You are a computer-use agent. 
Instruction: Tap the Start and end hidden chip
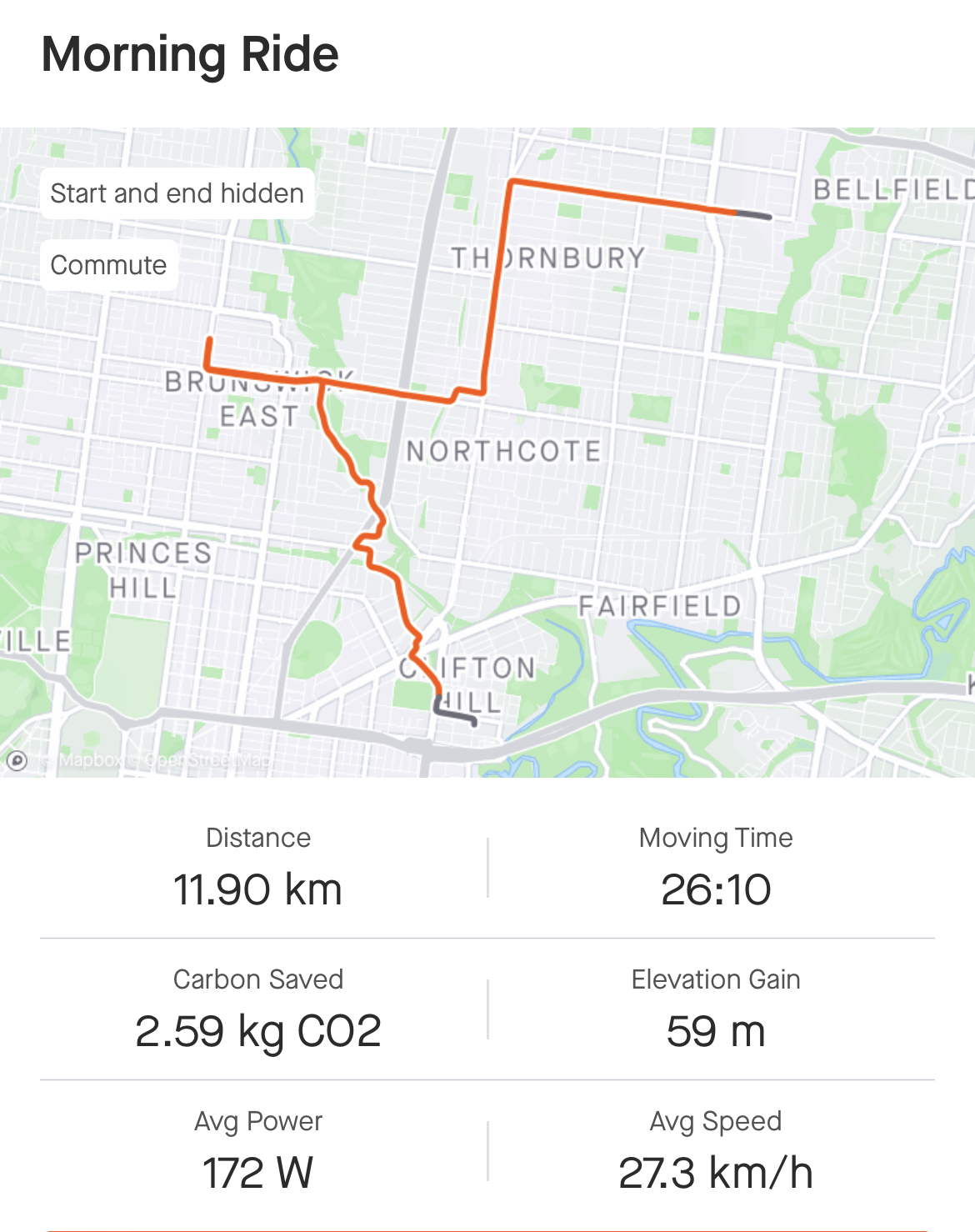177,193
